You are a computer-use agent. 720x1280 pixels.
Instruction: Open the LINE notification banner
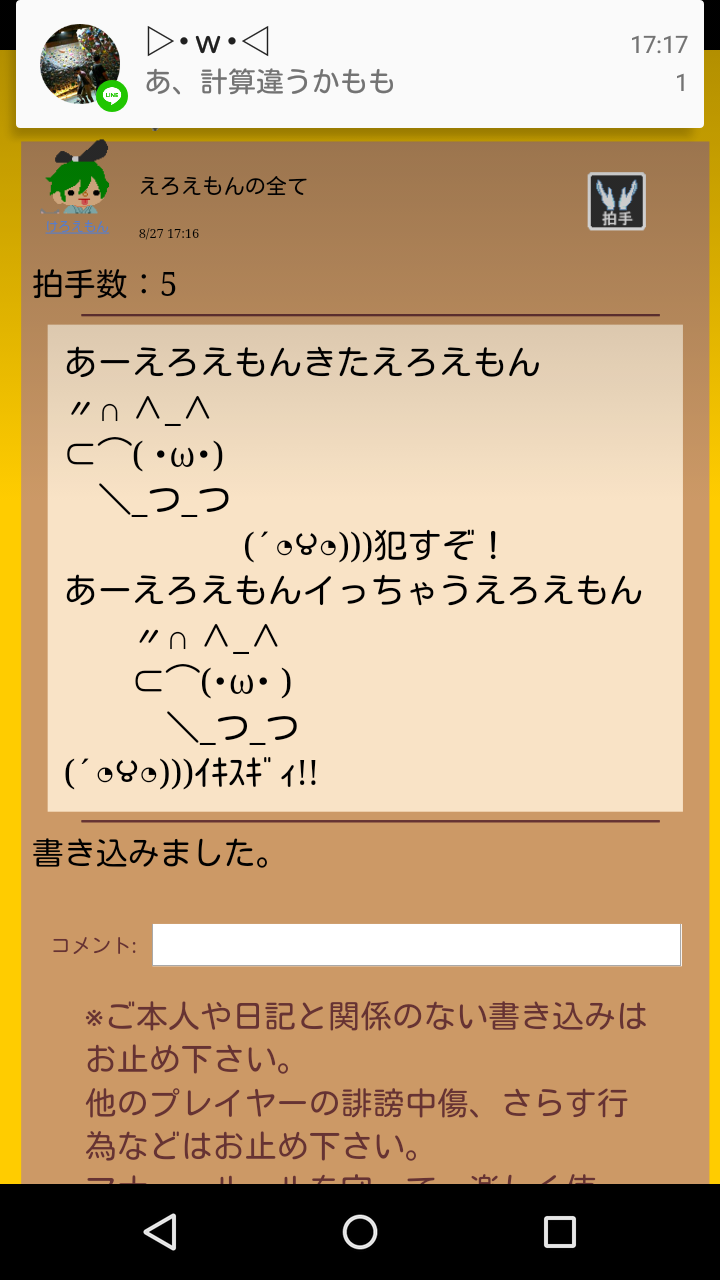359,64
